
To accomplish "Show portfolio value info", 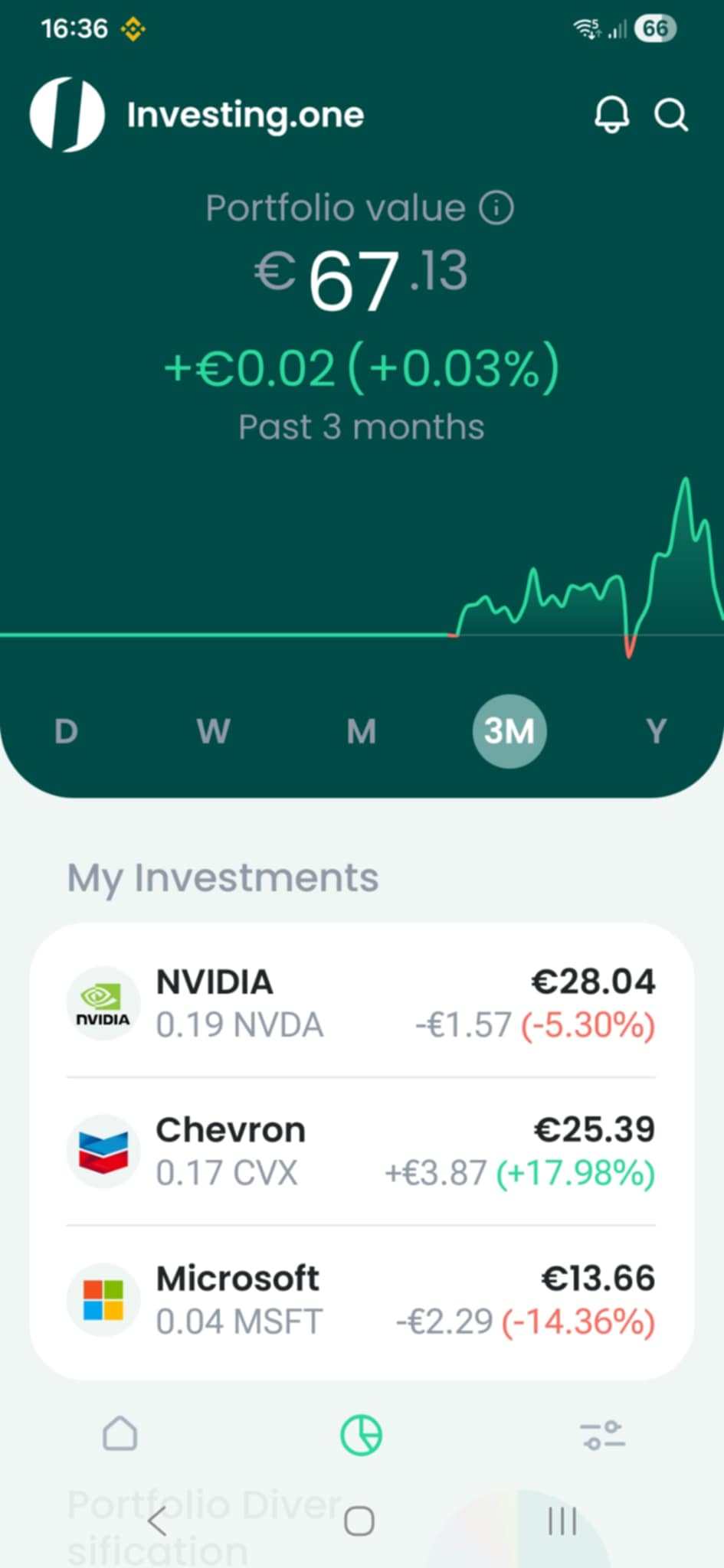I will (496, 208).
